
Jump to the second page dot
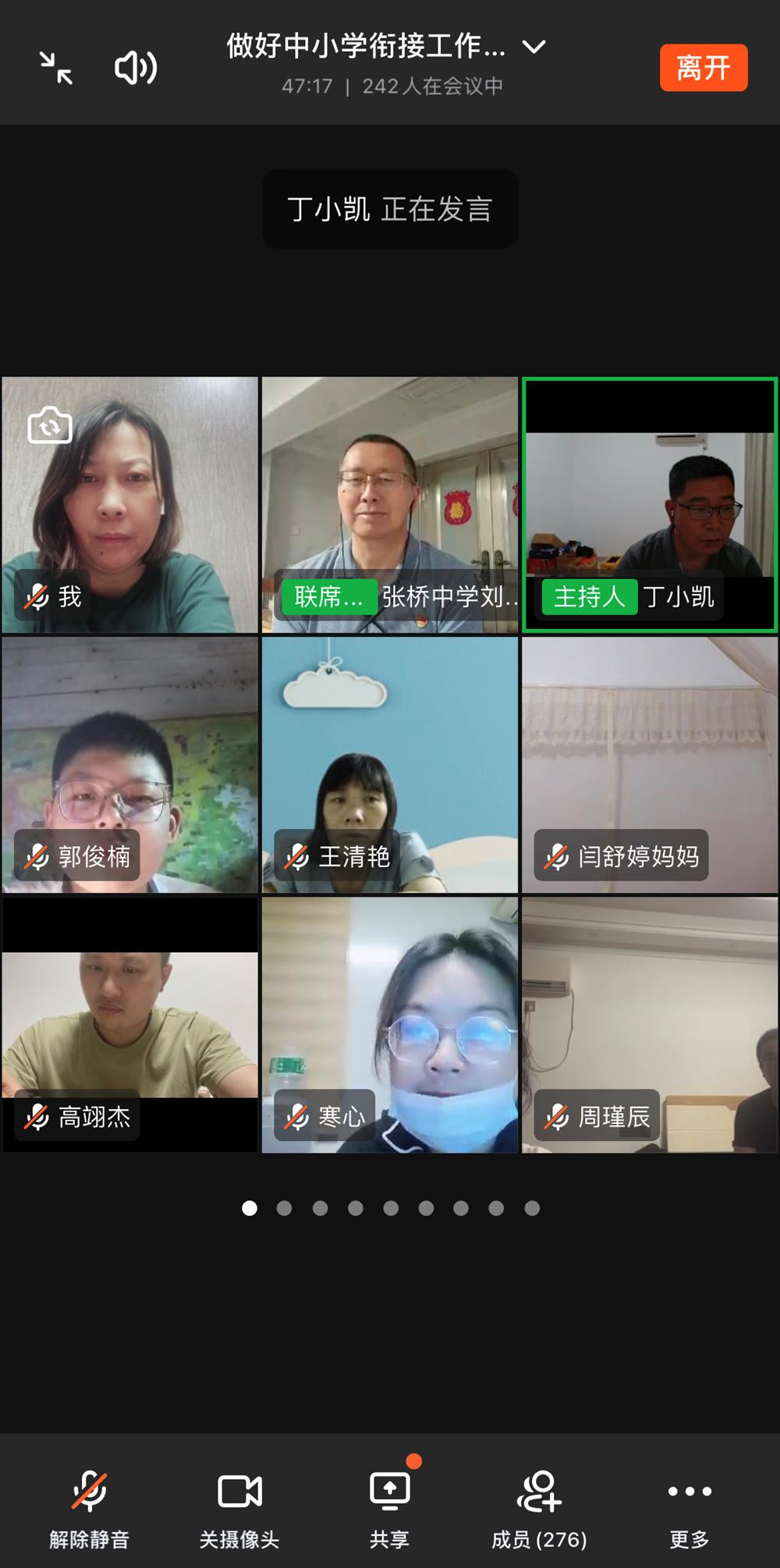coord(285,1208)
